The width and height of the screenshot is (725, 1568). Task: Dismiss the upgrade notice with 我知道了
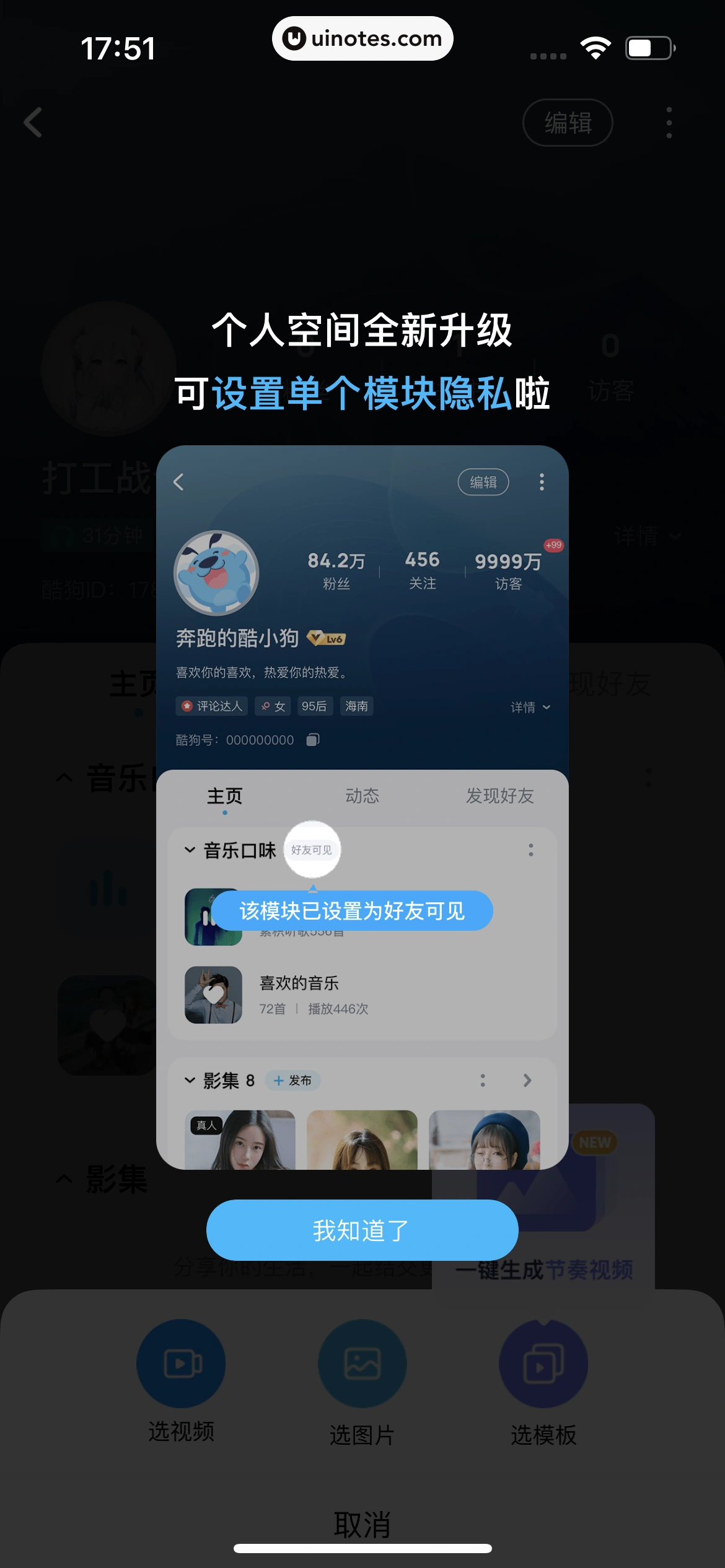[362, 1230]
